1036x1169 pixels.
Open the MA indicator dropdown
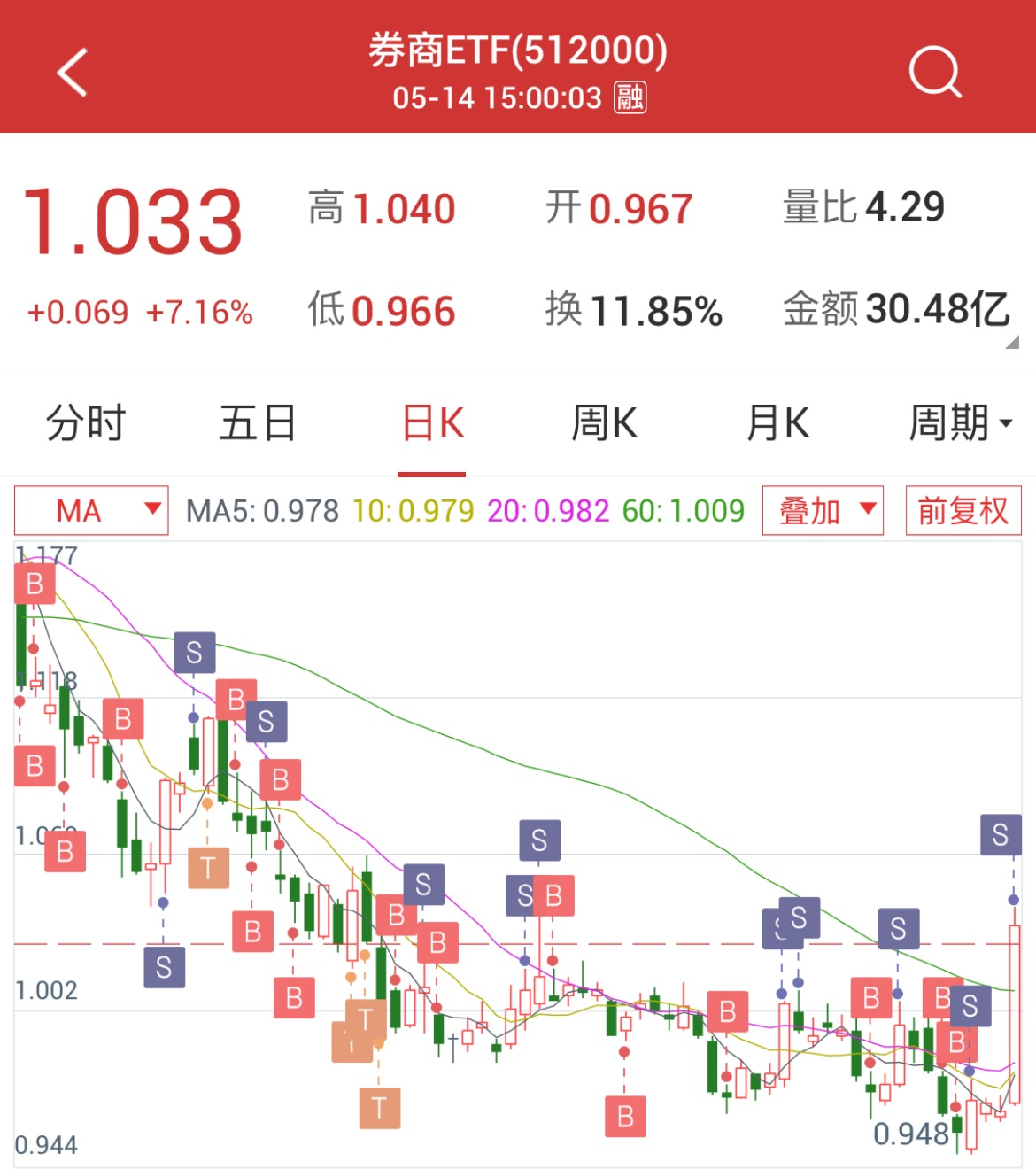tap(91, 511)
